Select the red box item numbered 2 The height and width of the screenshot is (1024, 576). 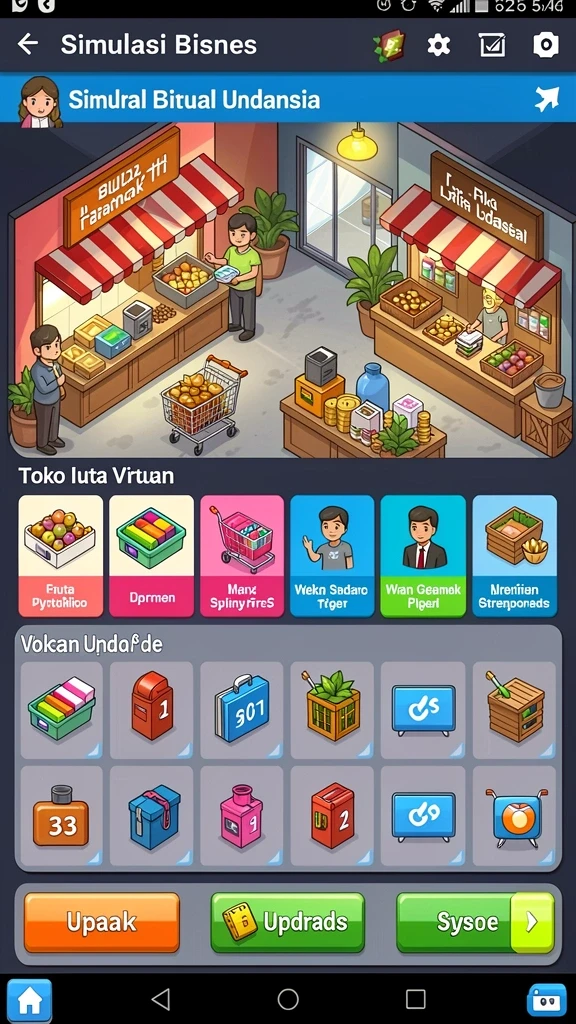click(x=332, y=816)
